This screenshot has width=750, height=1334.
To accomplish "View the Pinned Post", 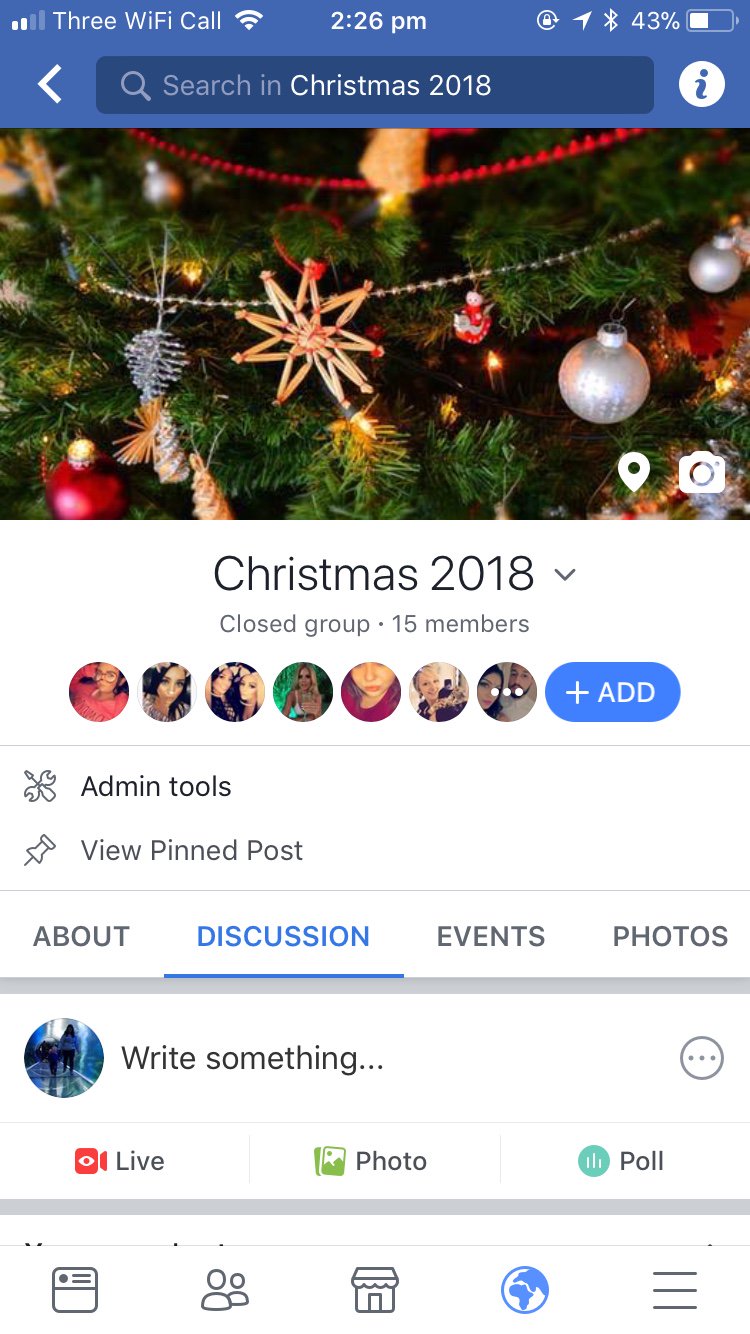I will 191,851.
